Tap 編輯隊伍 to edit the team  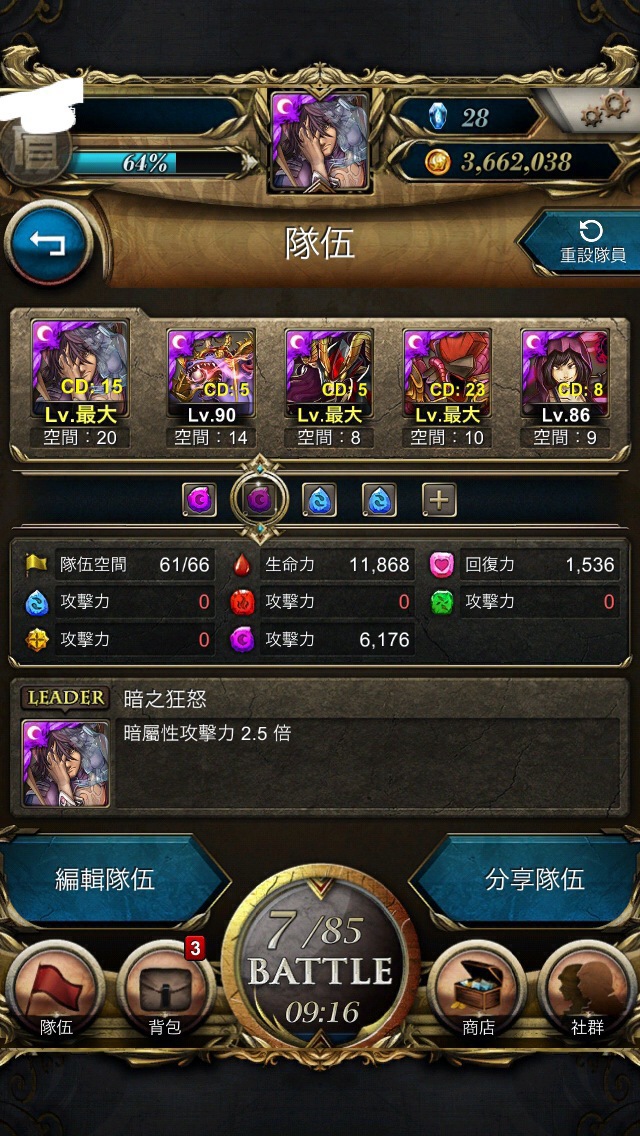point(109,879)
